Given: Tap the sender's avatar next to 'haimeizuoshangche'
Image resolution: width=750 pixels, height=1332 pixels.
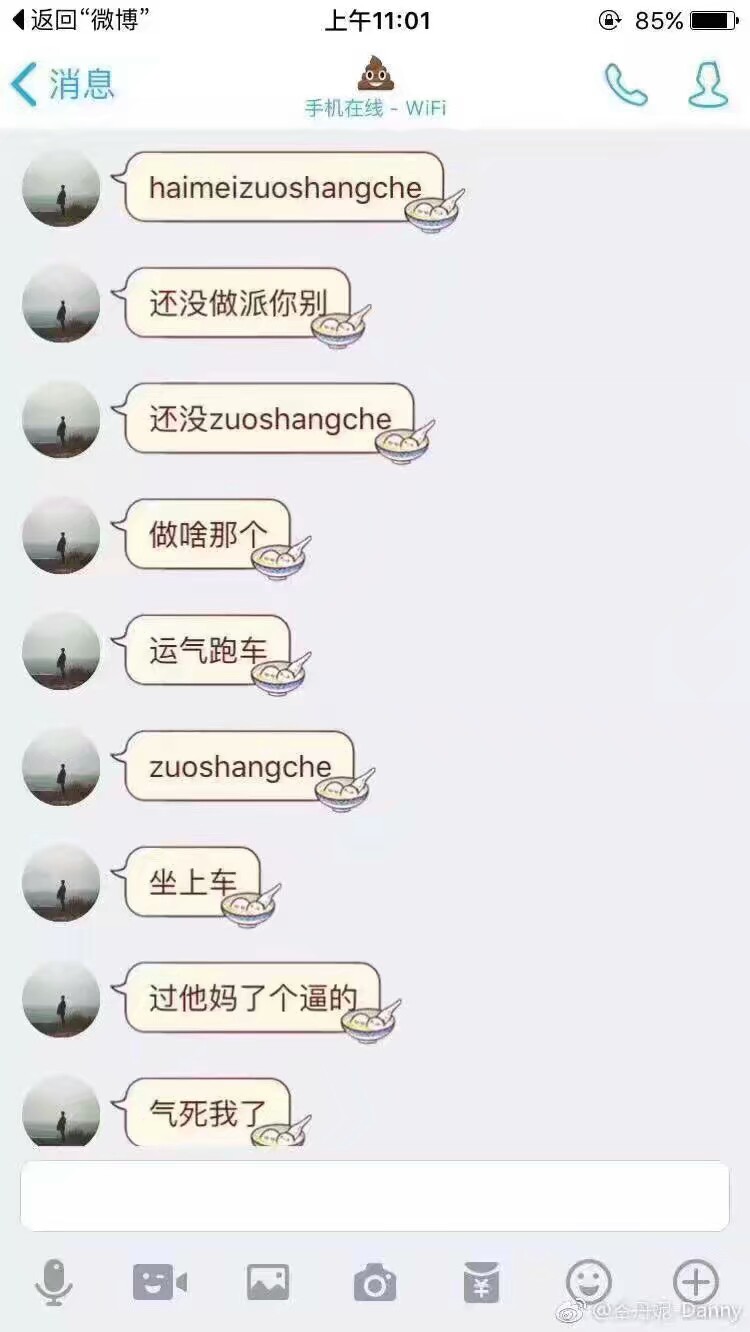Looking at the screenshot, I should tap(60, 187).
